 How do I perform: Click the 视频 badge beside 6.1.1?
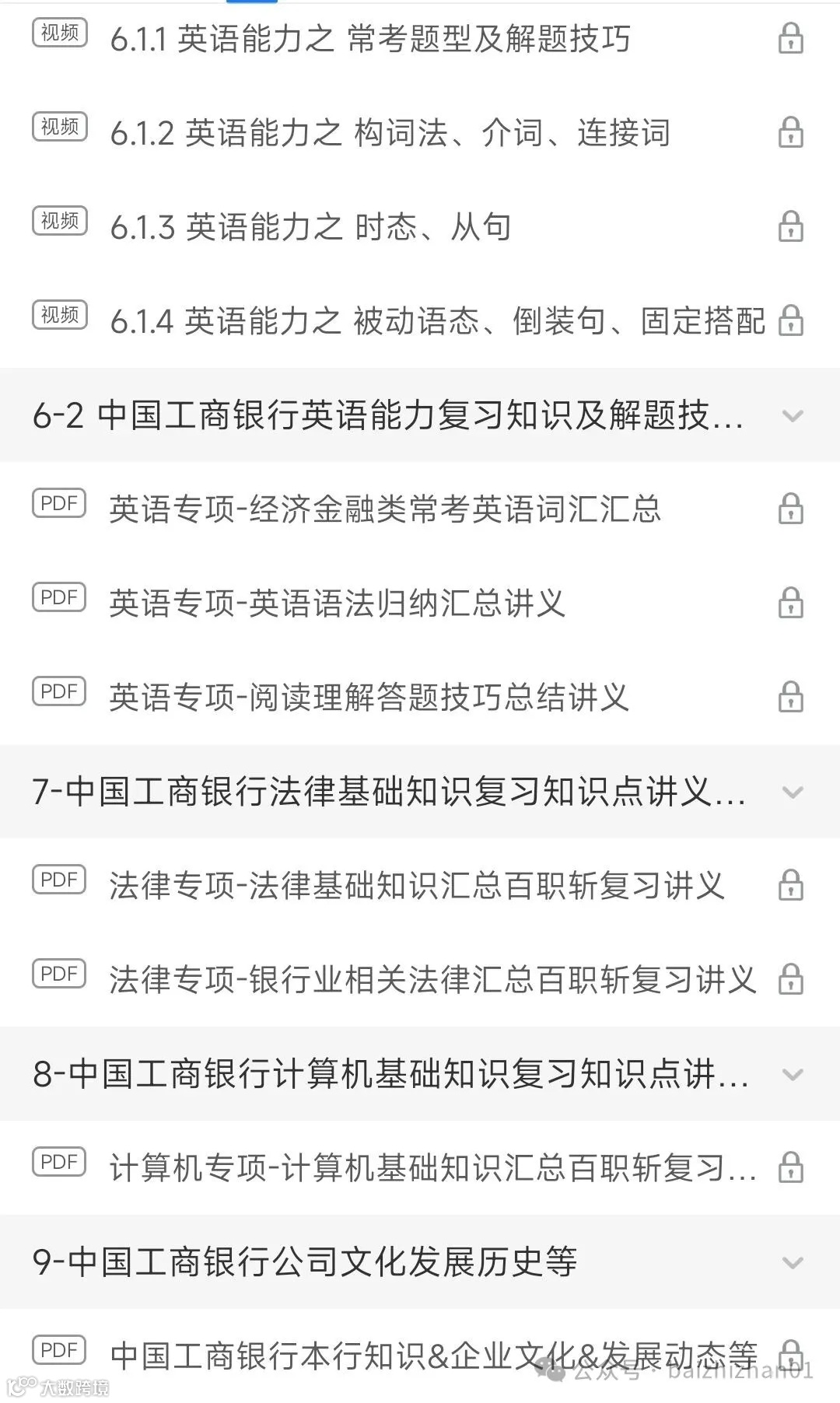[58, 35]
